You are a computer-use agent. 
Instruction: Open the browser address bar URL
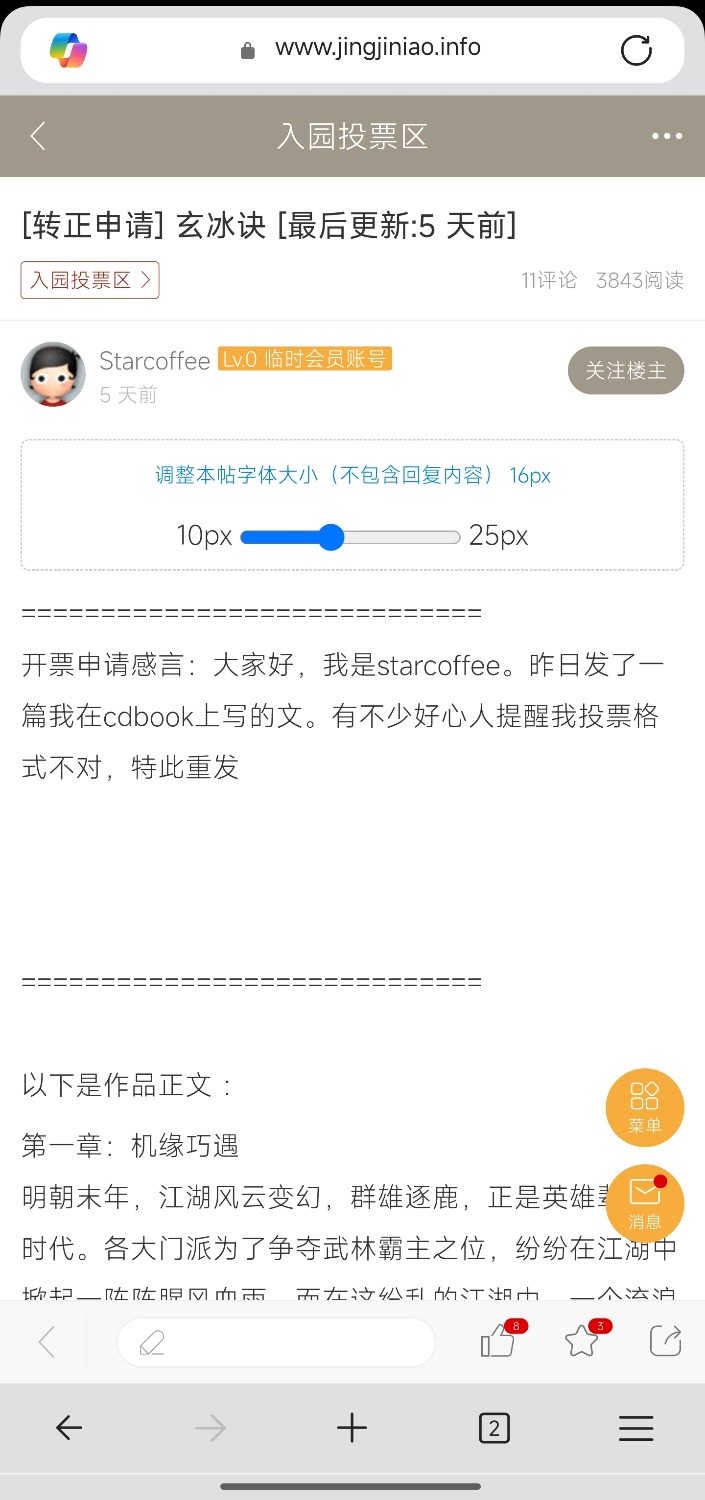377,48
